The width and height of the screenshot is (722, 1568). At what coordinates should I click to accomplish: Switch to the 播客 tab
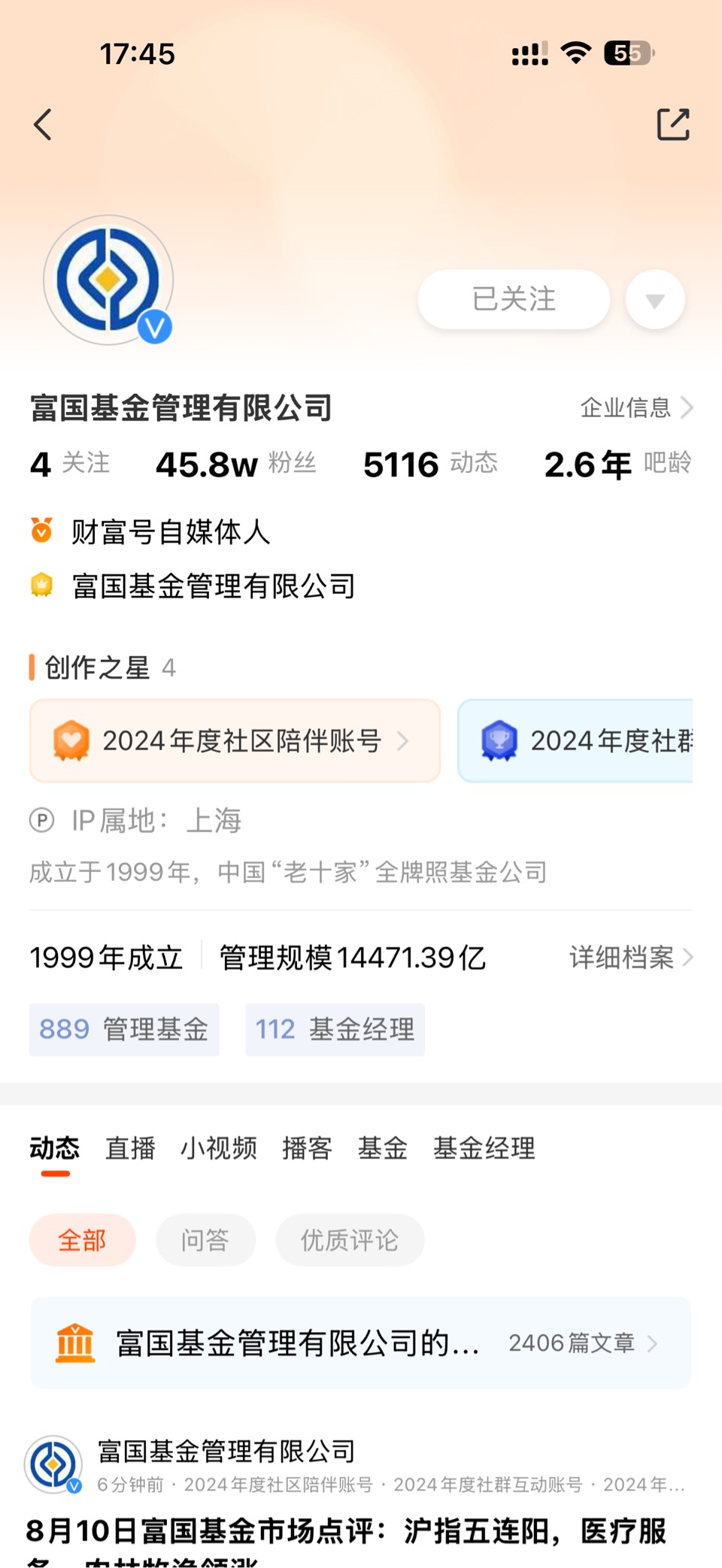pyautogui.click(x=308, y=1148)
